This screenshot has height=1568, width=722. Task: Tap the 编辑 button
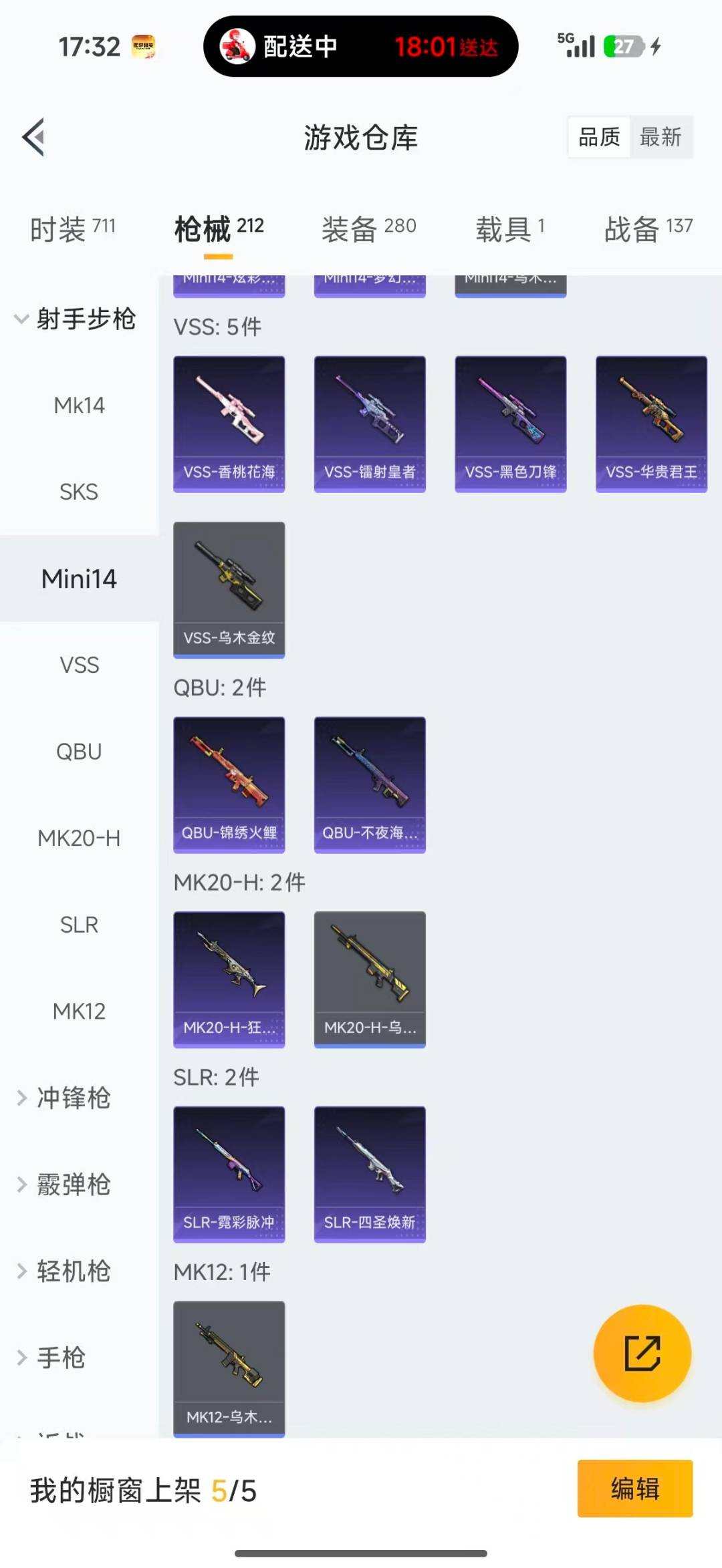click(x=634, y=1488)
